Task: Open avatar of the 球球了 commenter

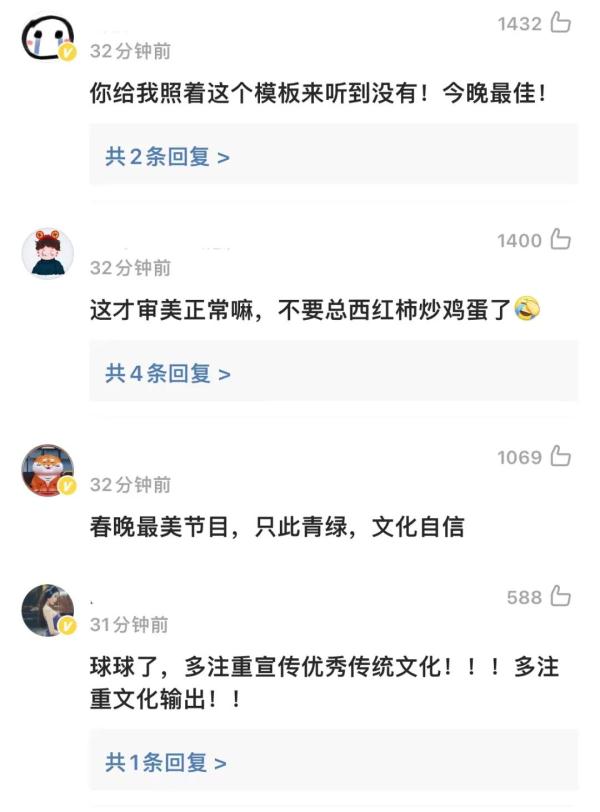Action: pos(47,611)
